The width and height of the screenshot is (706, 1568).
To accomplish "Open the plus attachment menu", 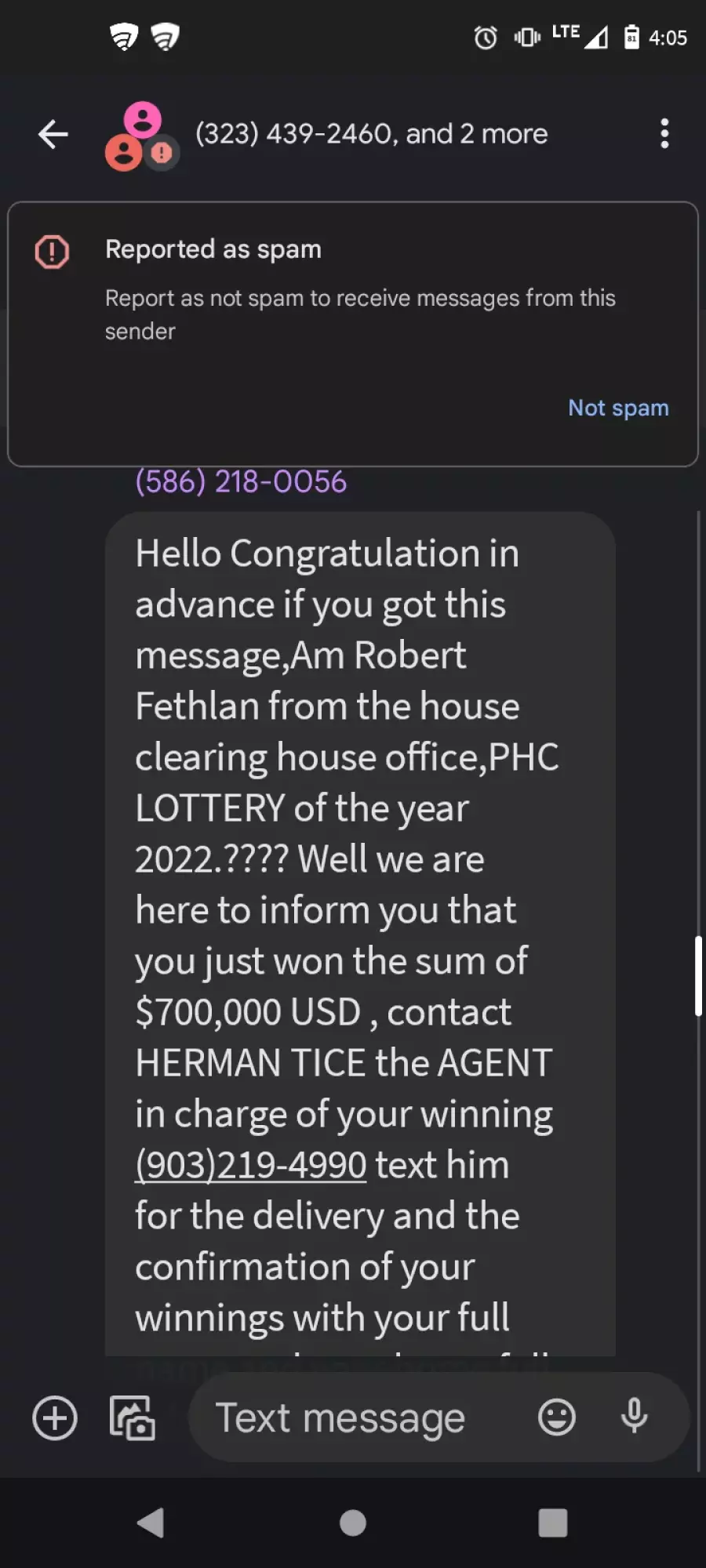I will (55, 1417).
